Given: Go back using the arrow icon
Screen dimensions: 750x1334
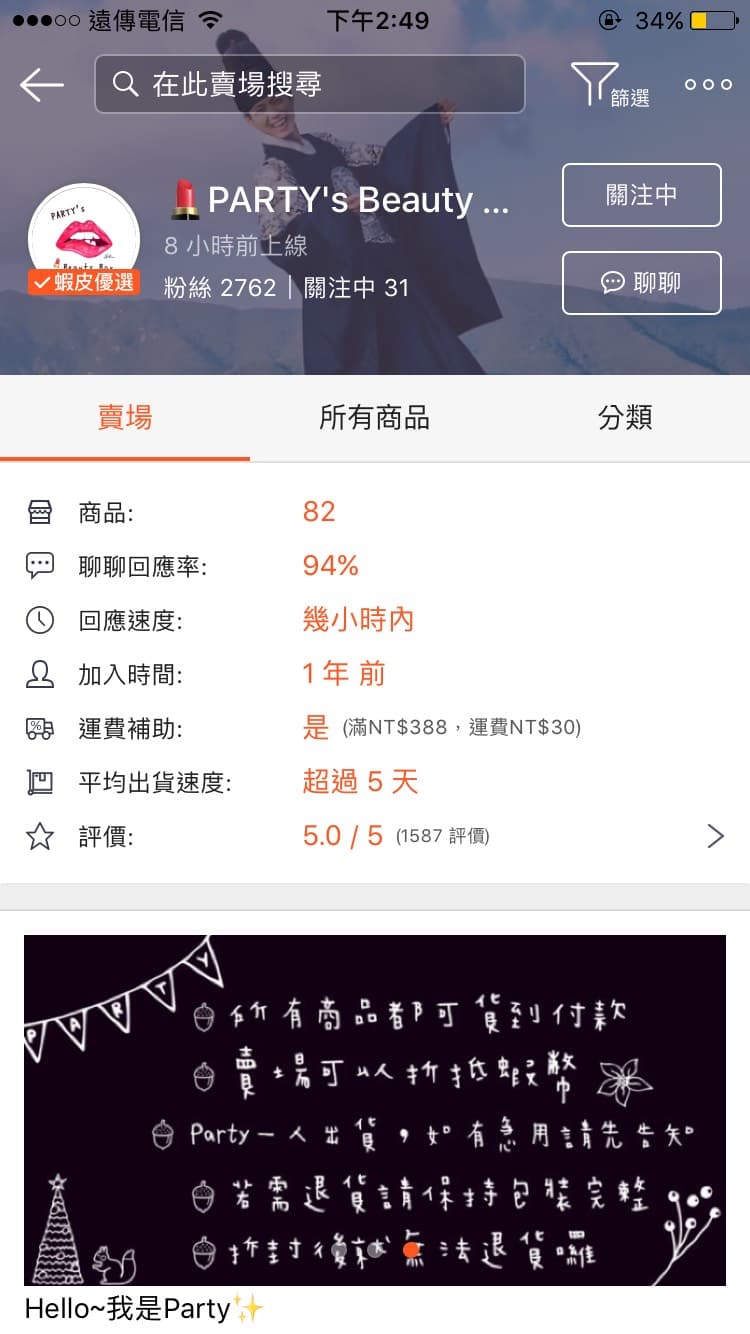Looking at the screenshot, I should tap(41, 85).
